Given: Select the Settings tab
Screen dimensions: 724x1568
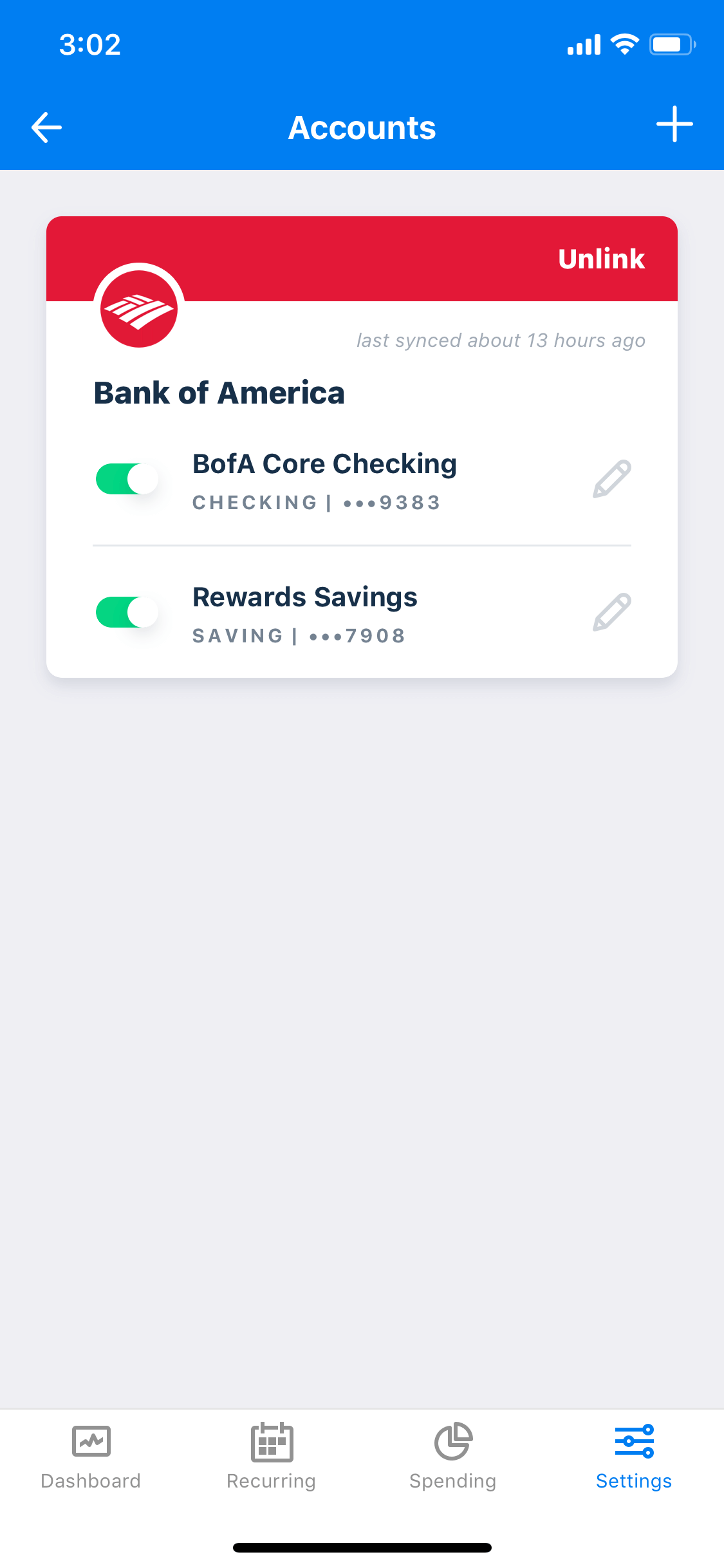Looking at the screenshot, I should click(634, 1457).
